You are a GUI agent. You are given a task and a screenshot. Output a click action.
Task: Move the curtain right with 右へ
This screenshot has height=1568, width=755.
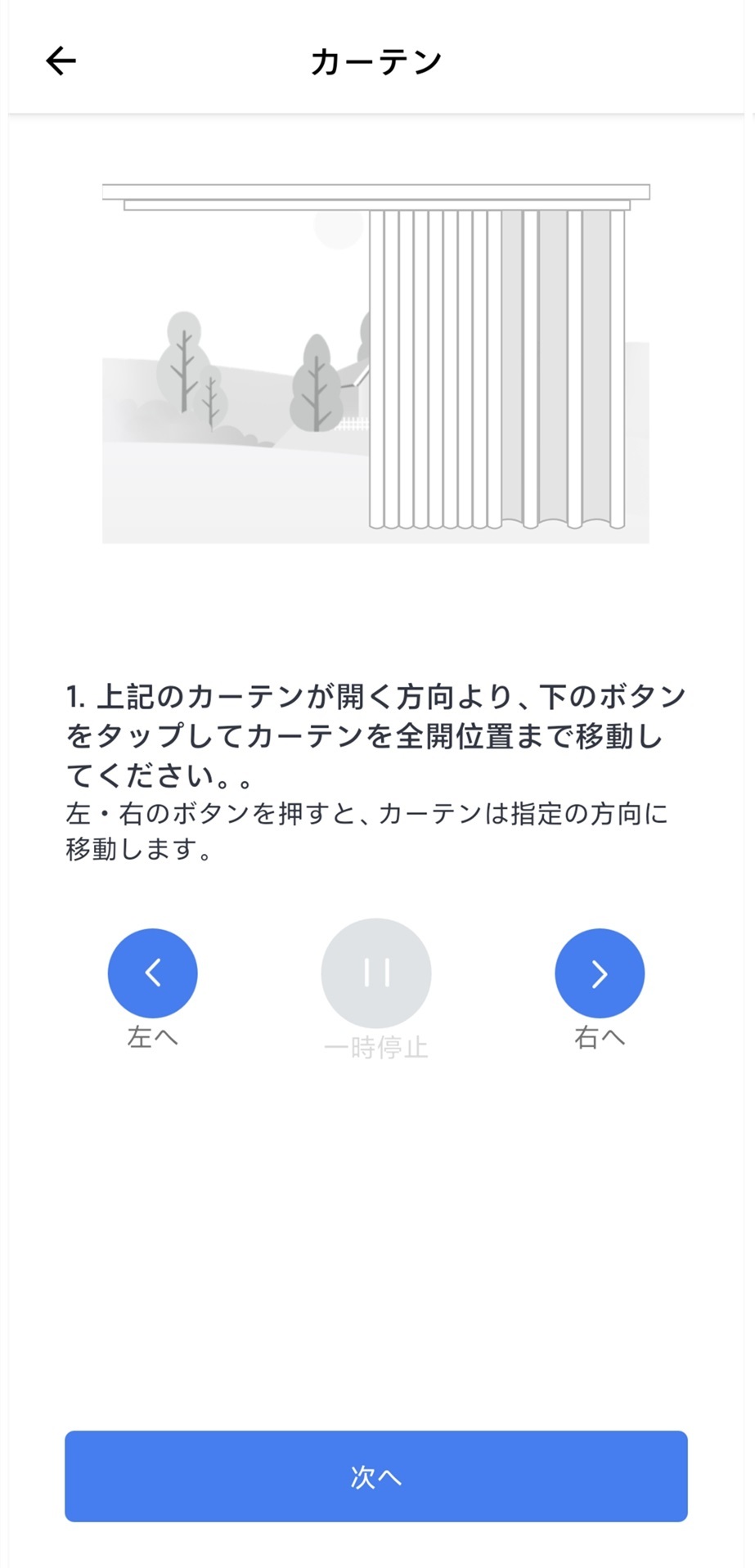point(600,973)
